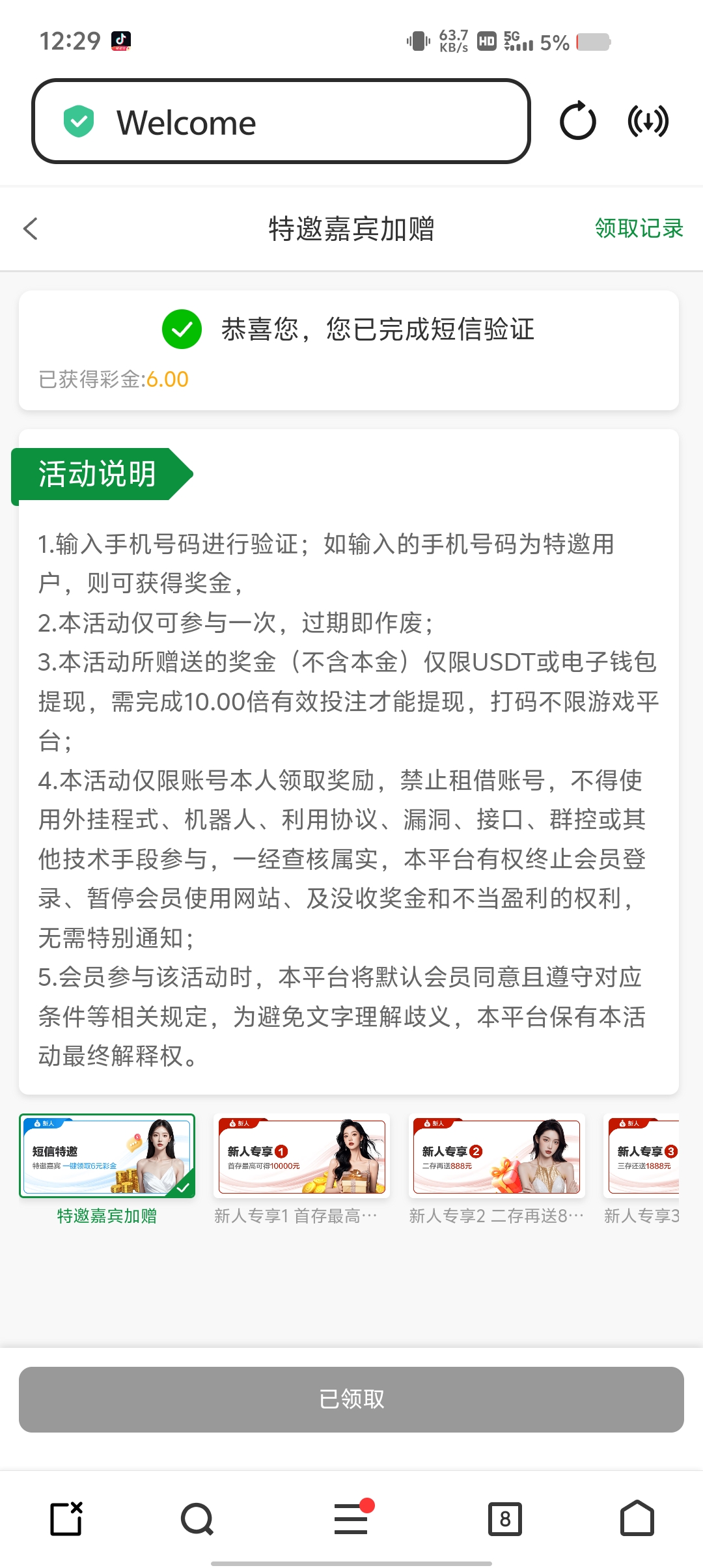Go back with the left arrow
The height and width of the screenshot is (1568, 703).
31,229
